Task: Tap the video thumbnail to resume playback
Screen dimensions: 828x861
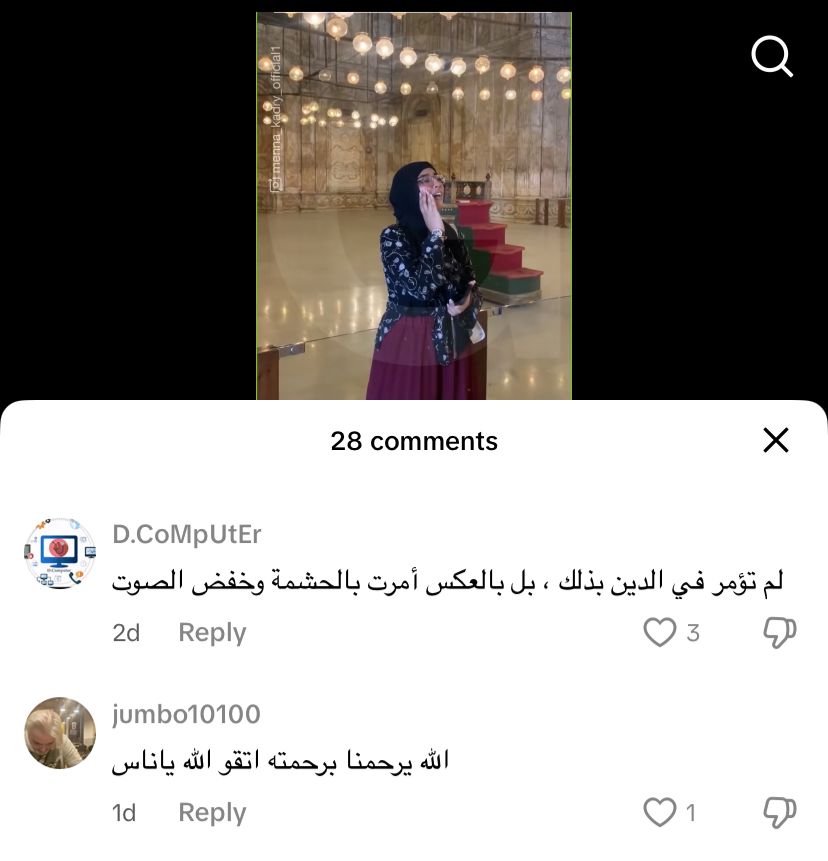Action: click(414, 200)
